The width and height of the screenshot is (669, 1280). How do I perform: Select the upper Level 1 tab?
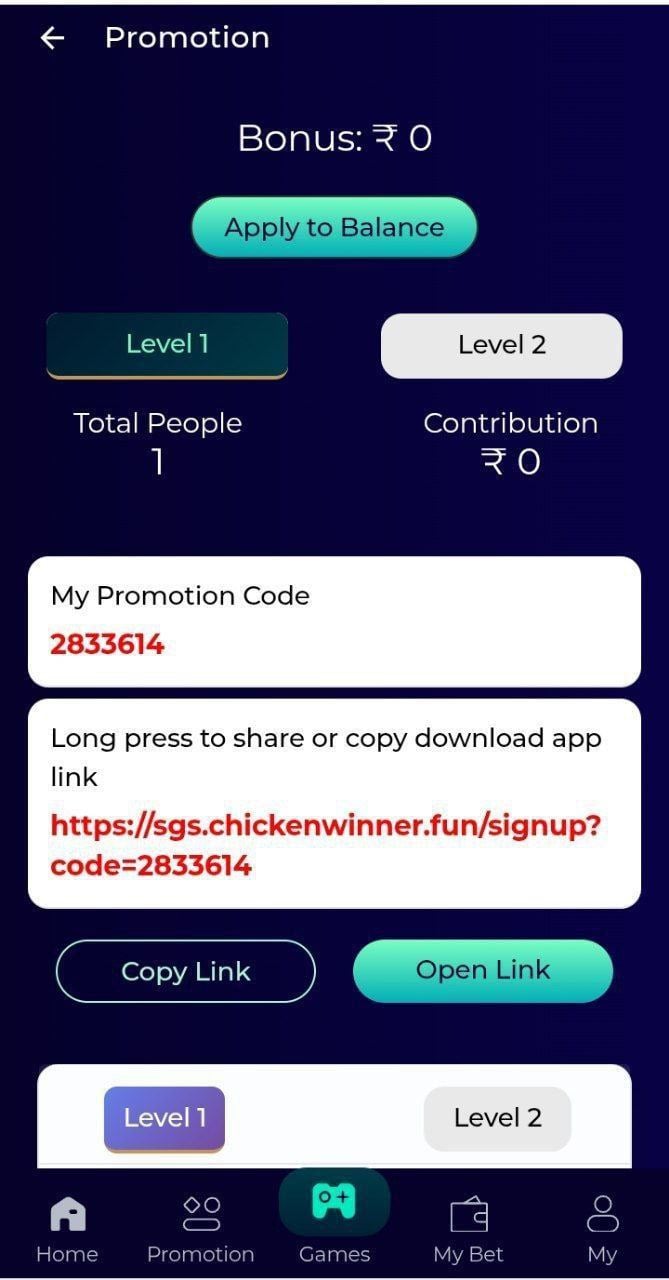coord(167,345)
